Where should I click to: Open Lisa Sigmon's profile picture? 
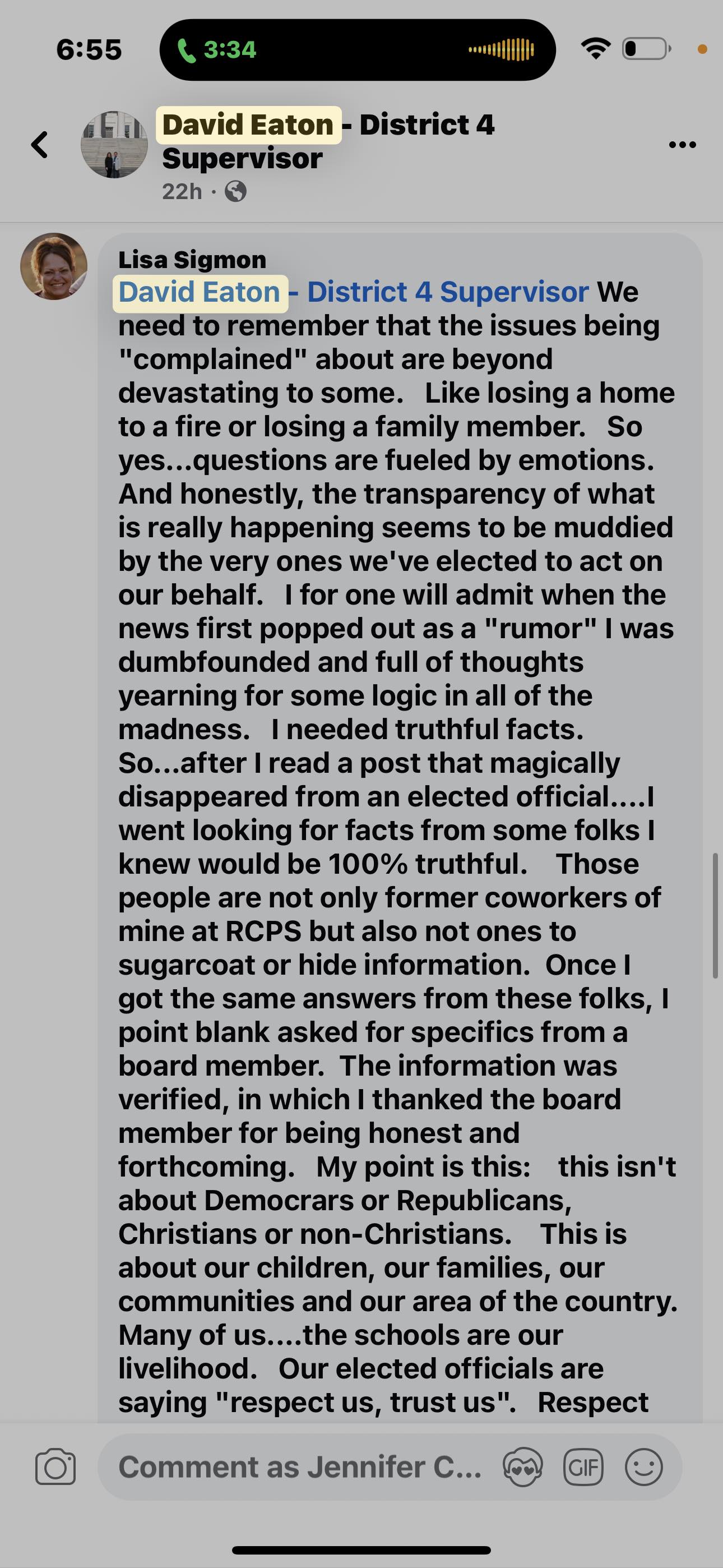click(54, 266)
